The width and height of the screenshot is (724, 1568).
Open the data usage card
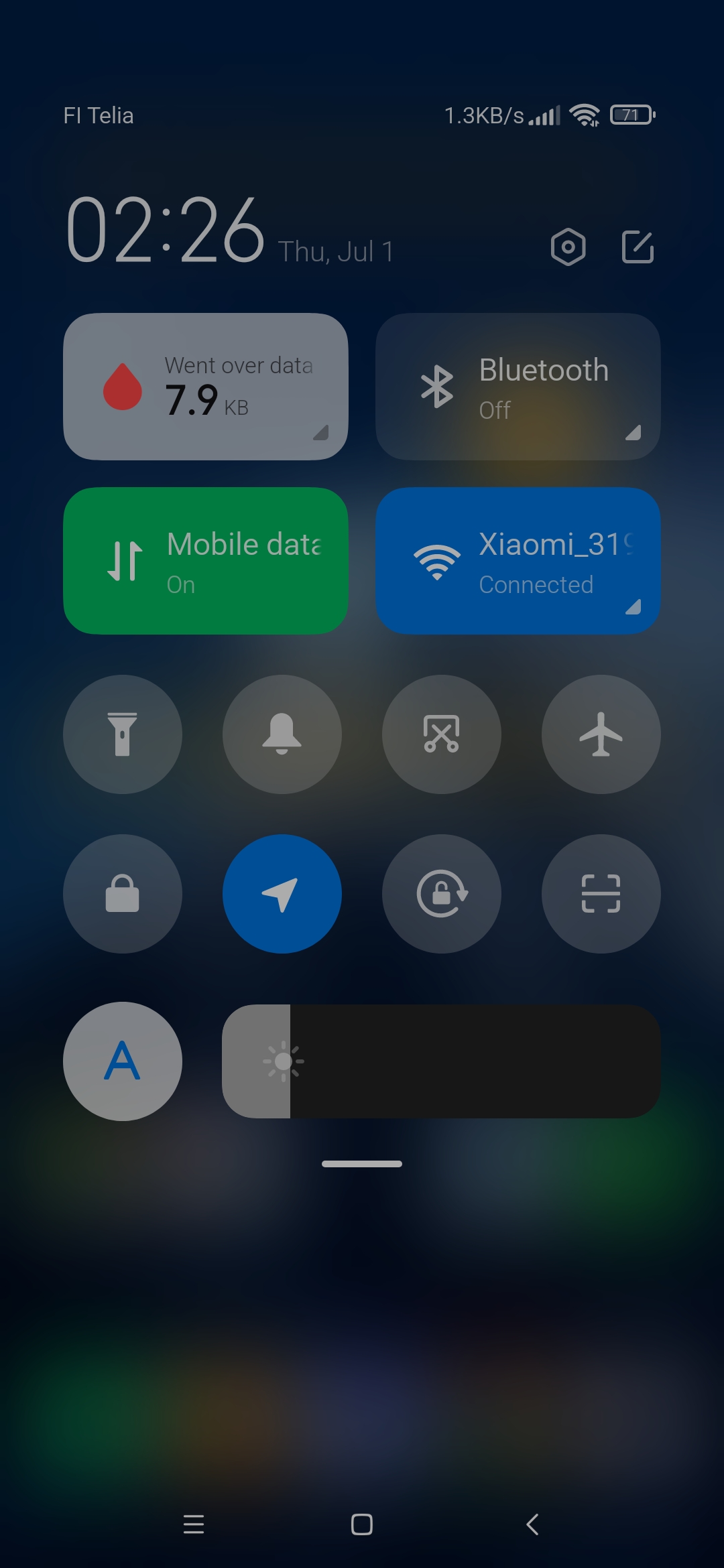206,387
